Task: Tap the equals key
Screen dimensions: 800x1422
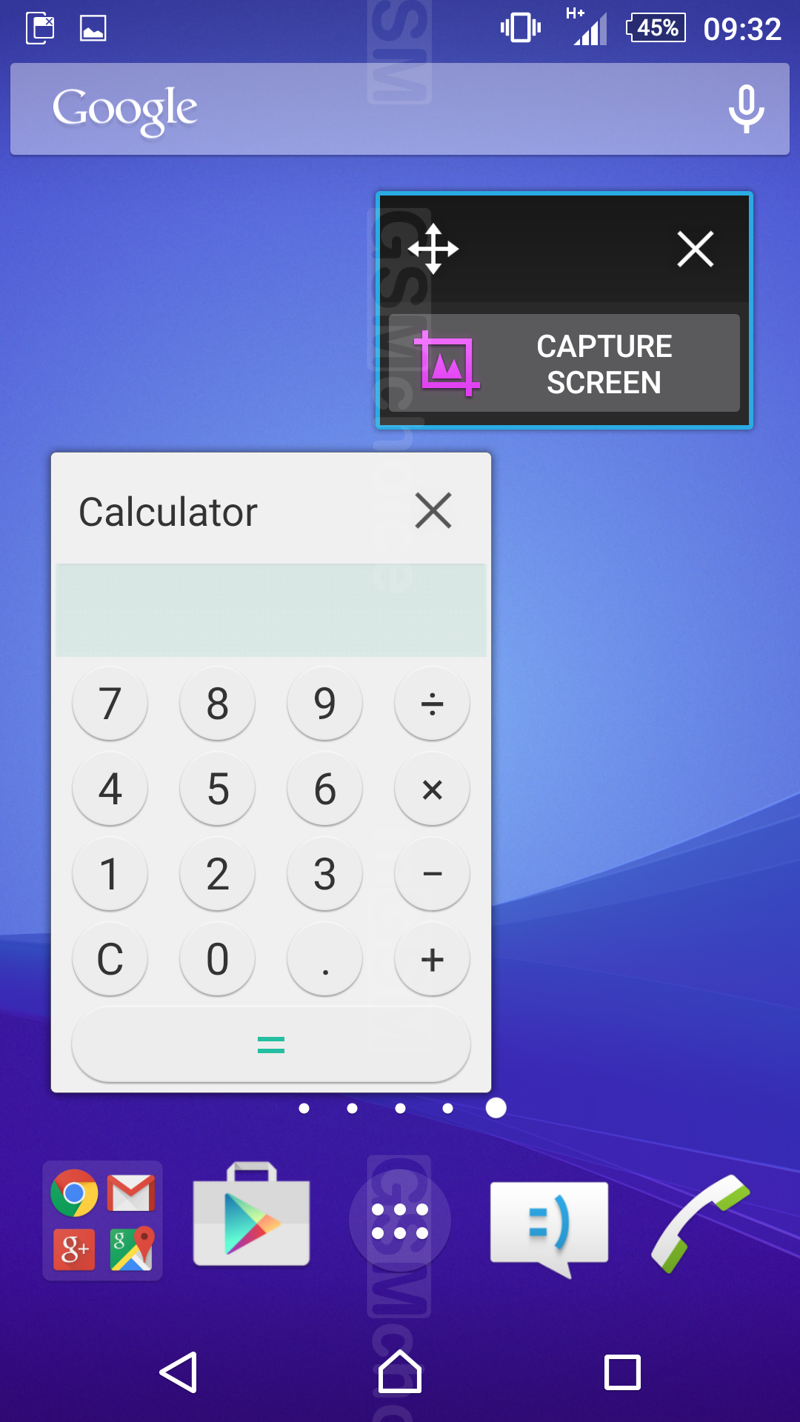Action: point(271,1045)
